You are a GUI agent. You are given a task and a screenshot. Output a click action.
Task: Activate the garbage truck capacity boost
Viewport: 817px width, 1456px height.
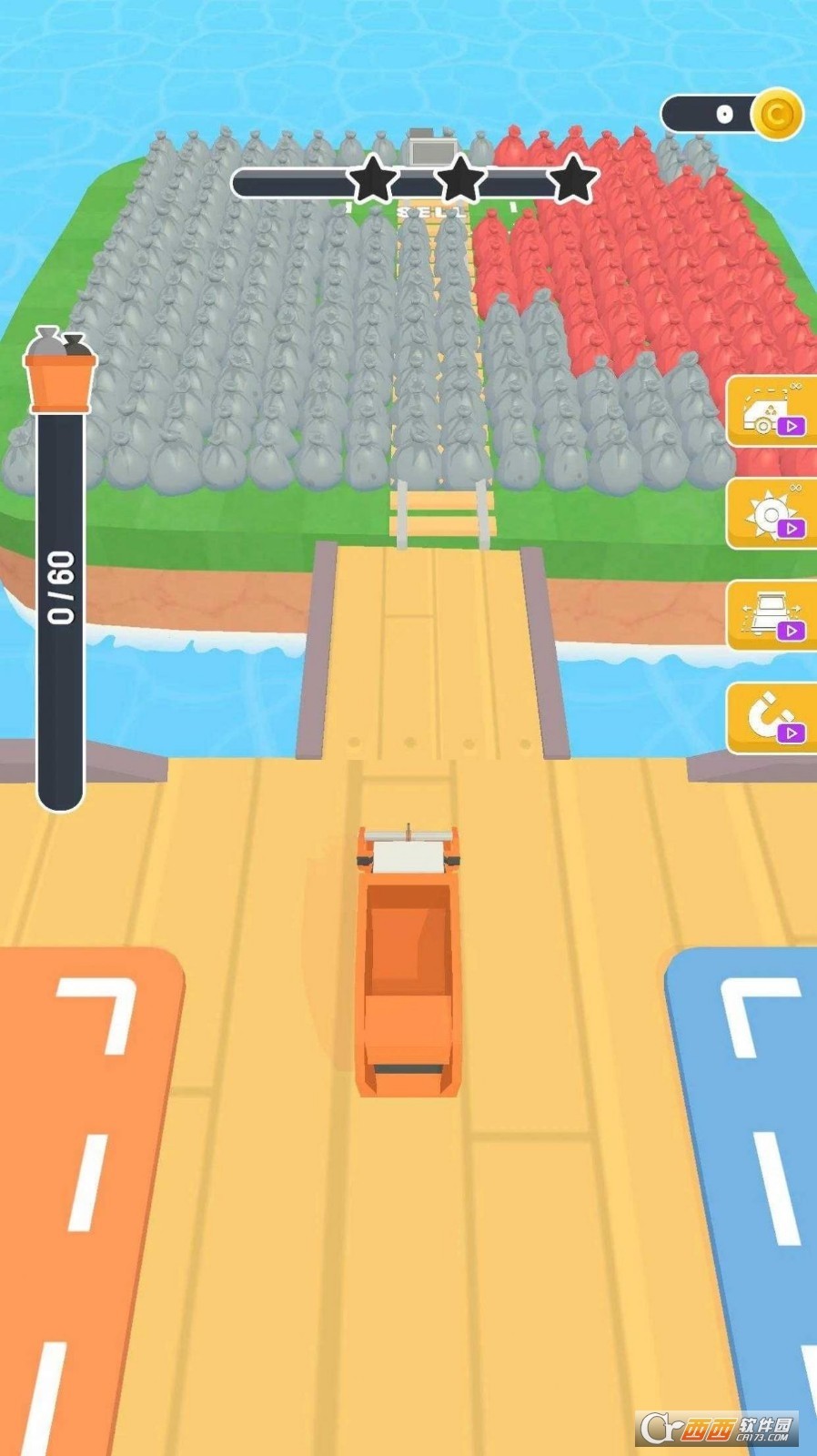[x=773, y=412]
